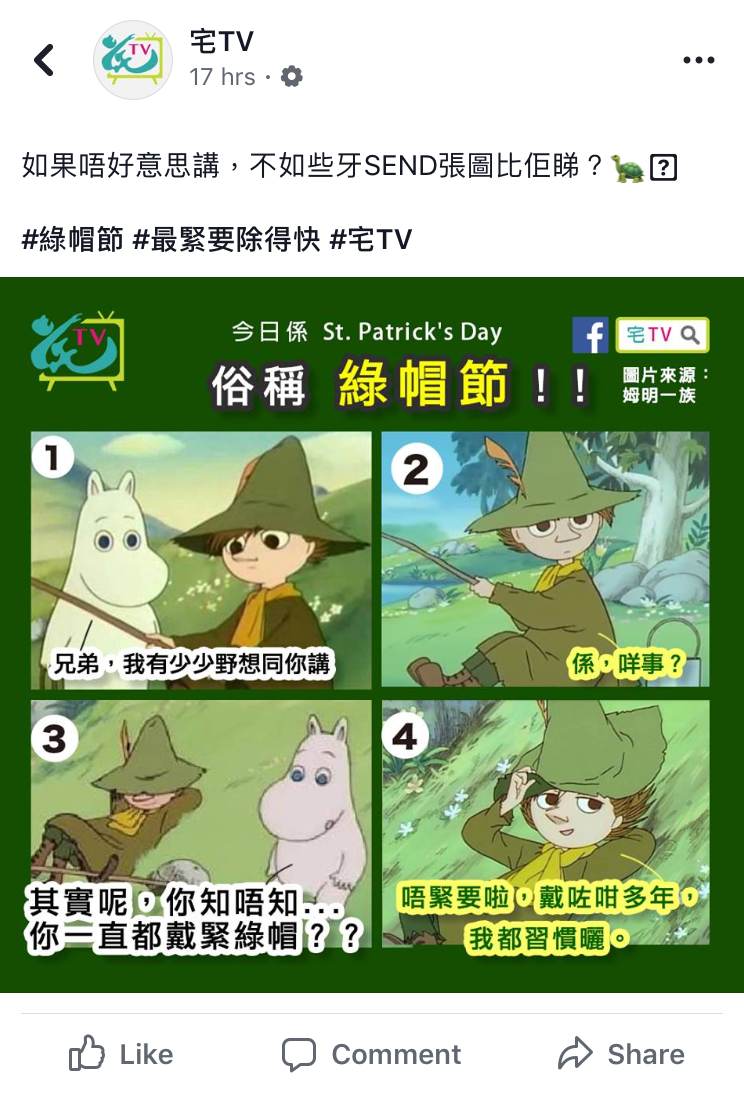Like this post

(122, 1054)
